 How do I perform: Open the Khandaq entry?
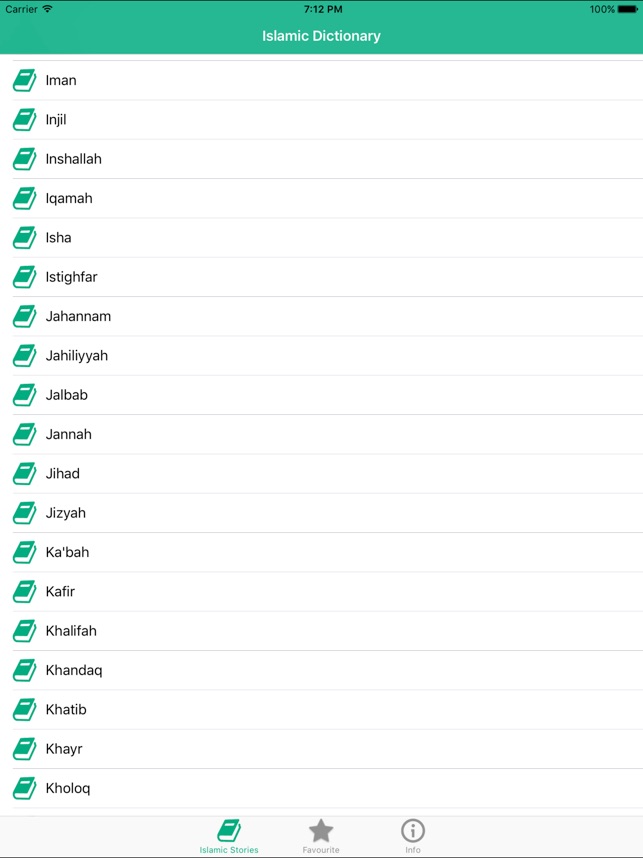point(73,670)
